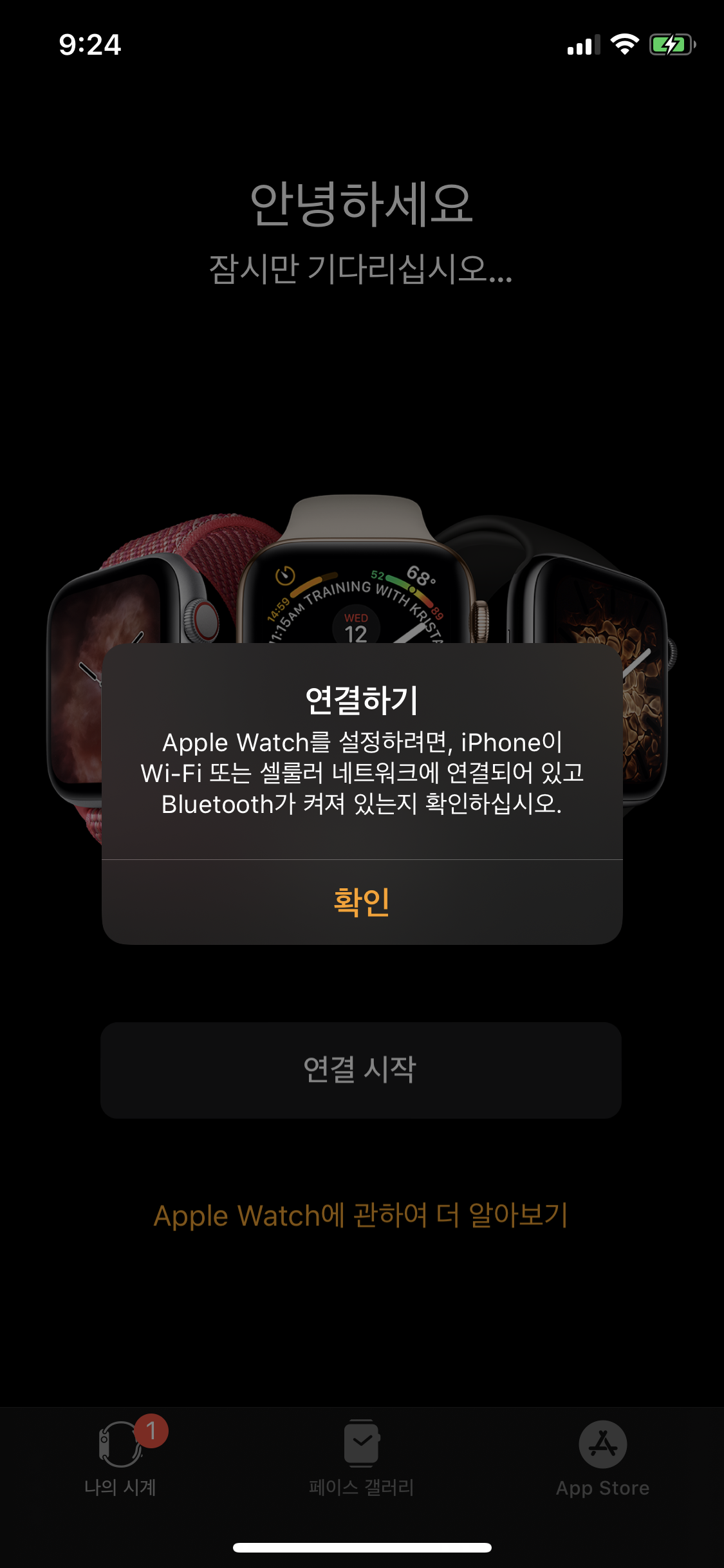This screenshot has height=1568, width=724.
Task: Tap the 연결 시작 button
Action: pyautogui.click(x=361, y=1070)
